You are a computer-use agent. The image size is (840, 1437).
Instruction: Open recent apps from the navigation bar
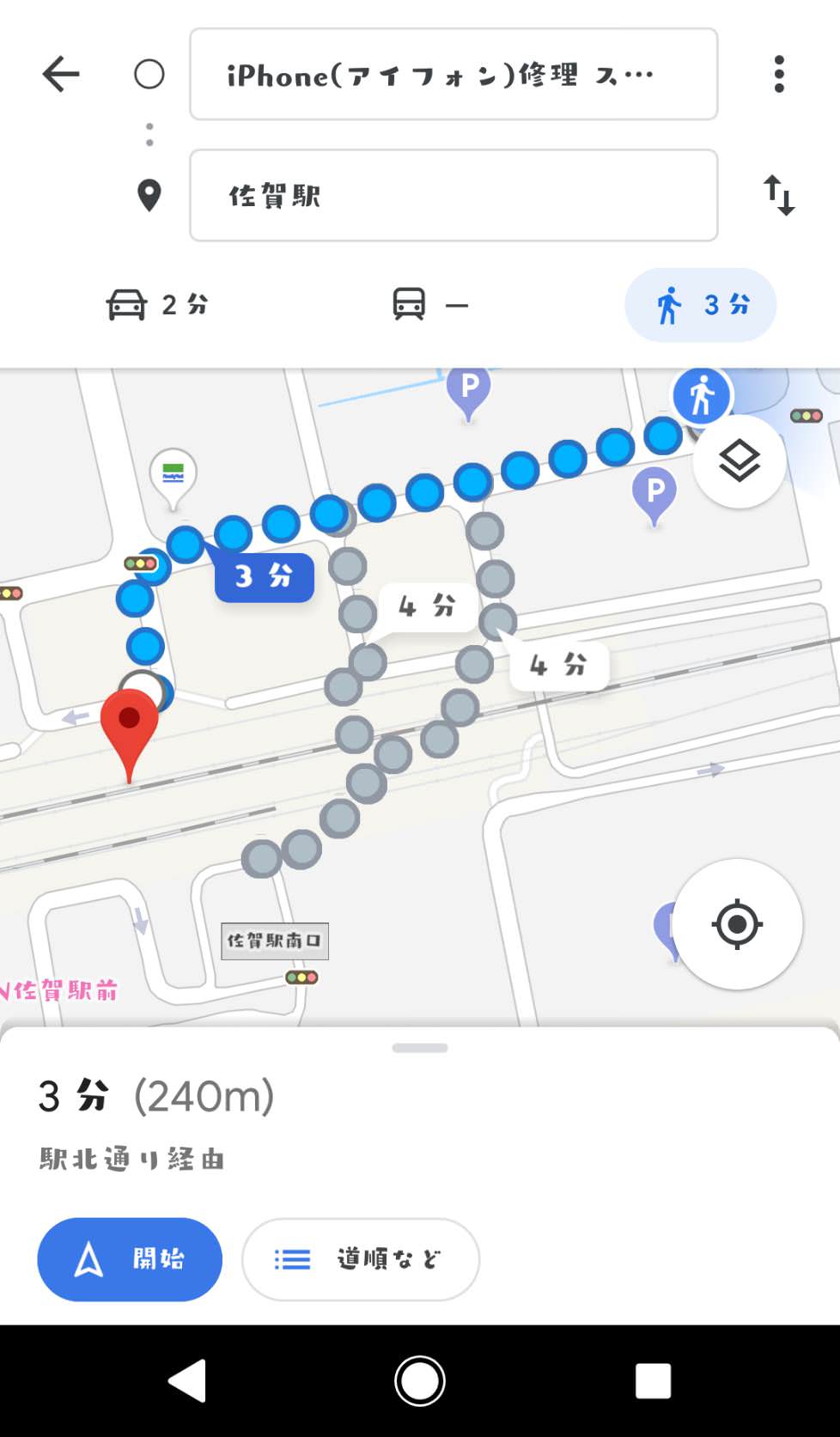(653, 1381)
